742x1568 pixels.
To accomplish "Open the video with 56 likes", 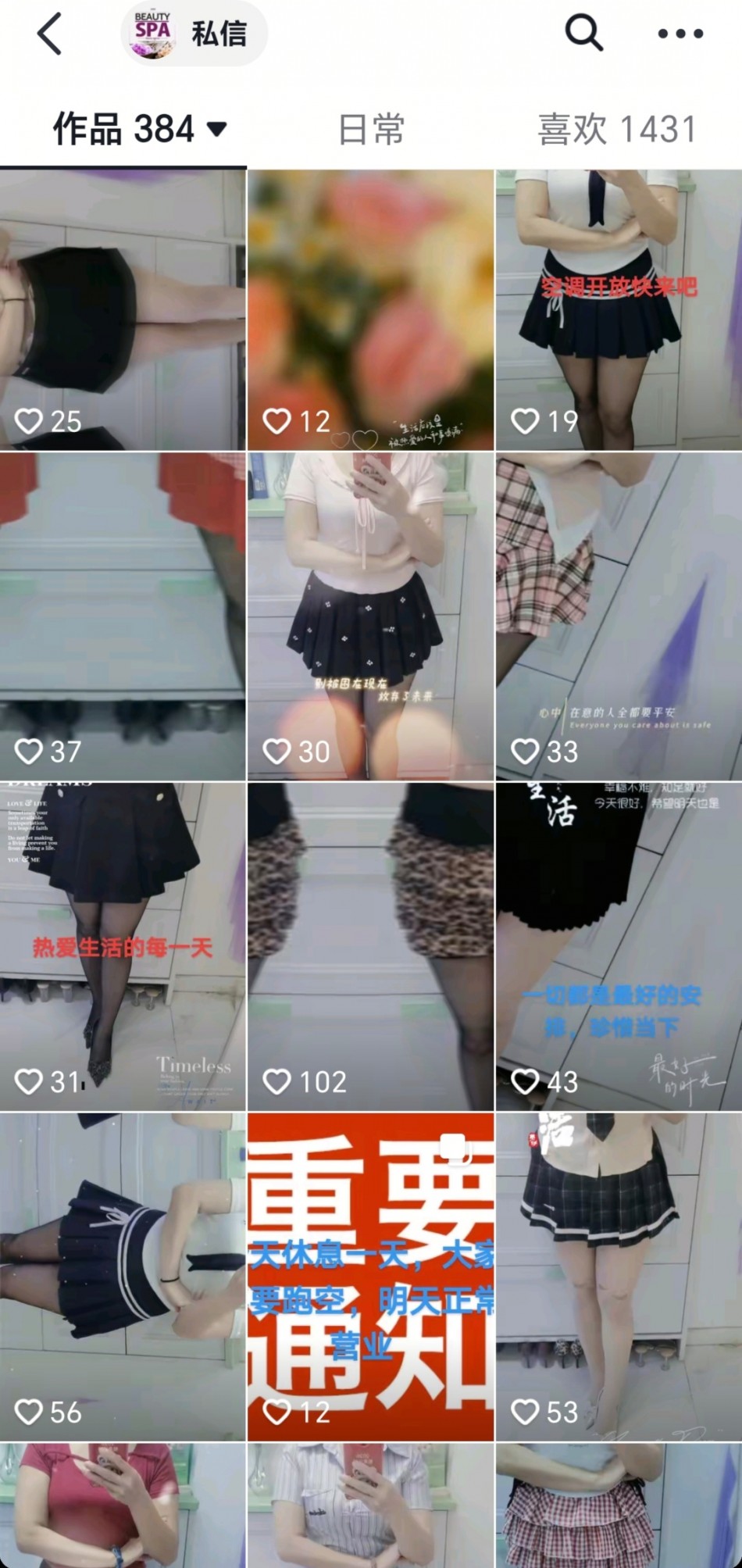I will pos(123,1277).
